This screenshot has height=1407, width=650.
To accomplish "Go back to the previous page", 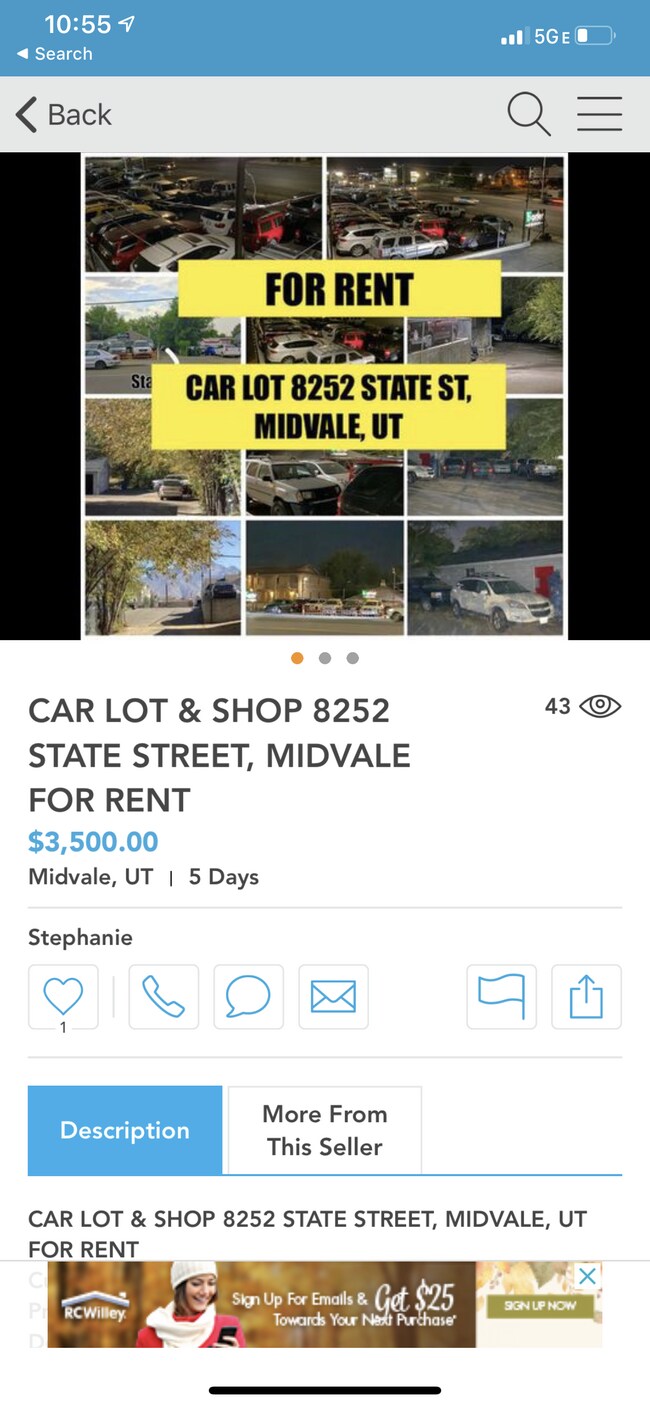I will (x=64, y=114).
